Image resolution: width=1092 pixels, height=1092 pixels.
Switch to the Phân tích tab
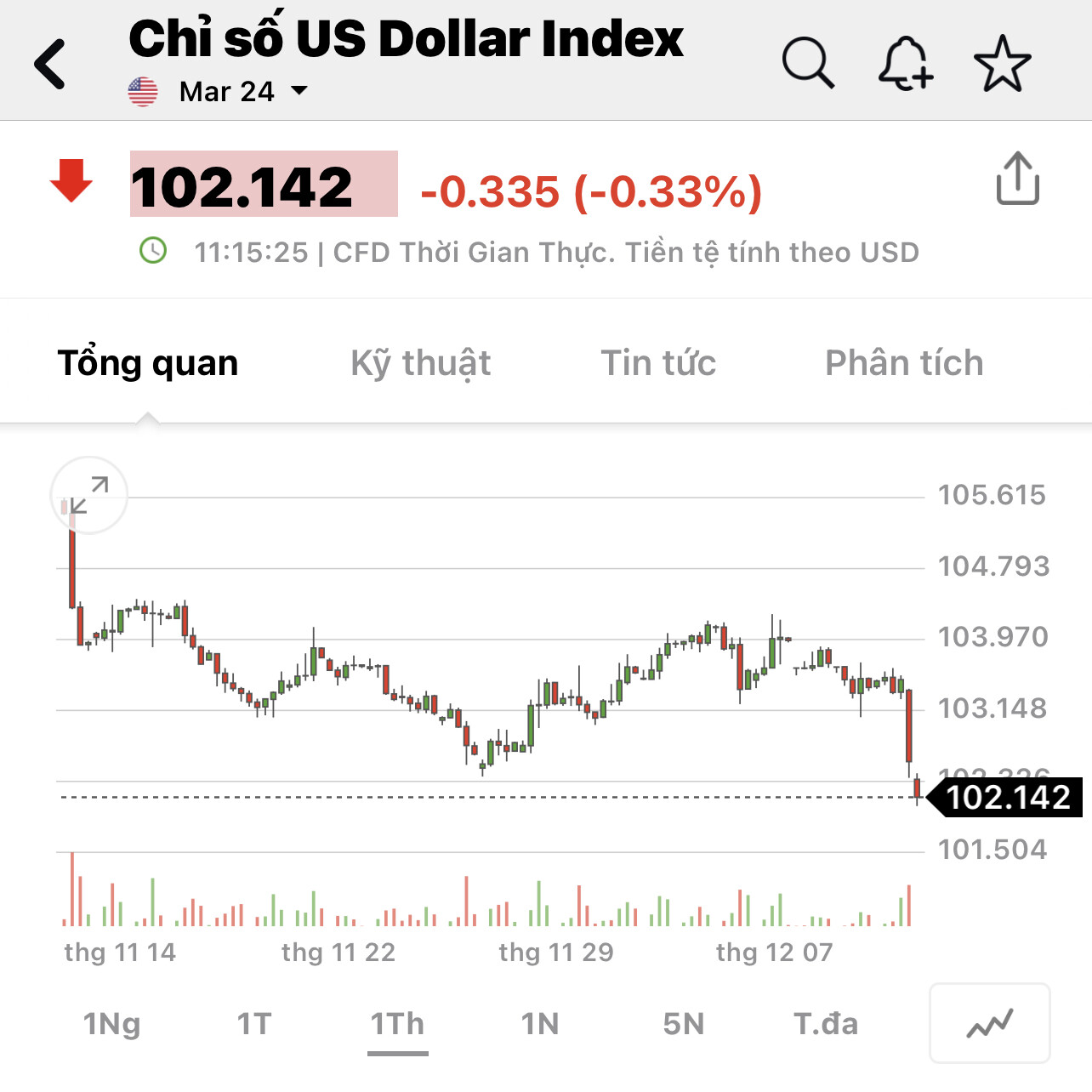[x=904, y=363]
